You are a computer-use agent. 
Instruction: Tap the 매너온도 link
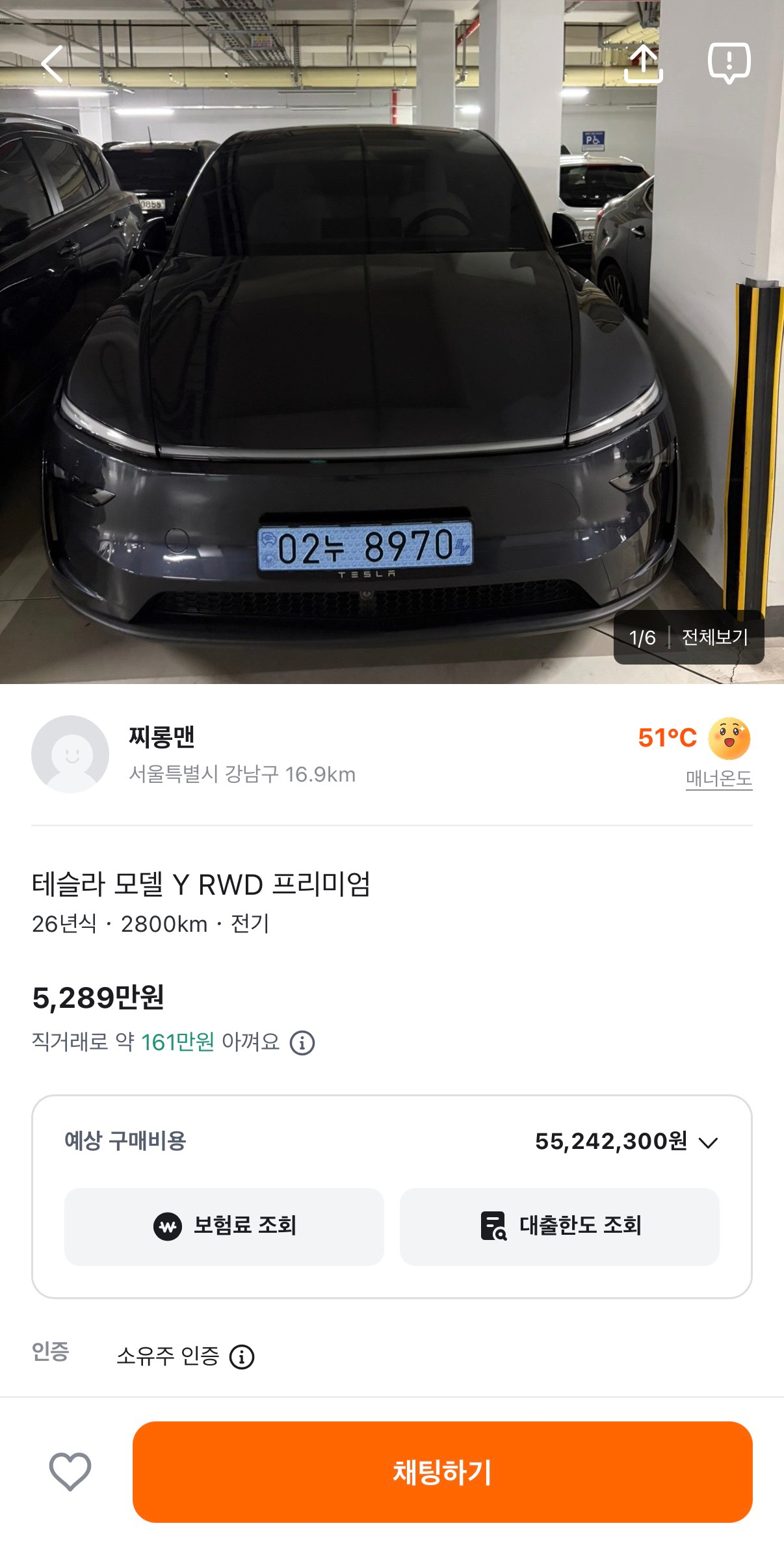point(718,778)
